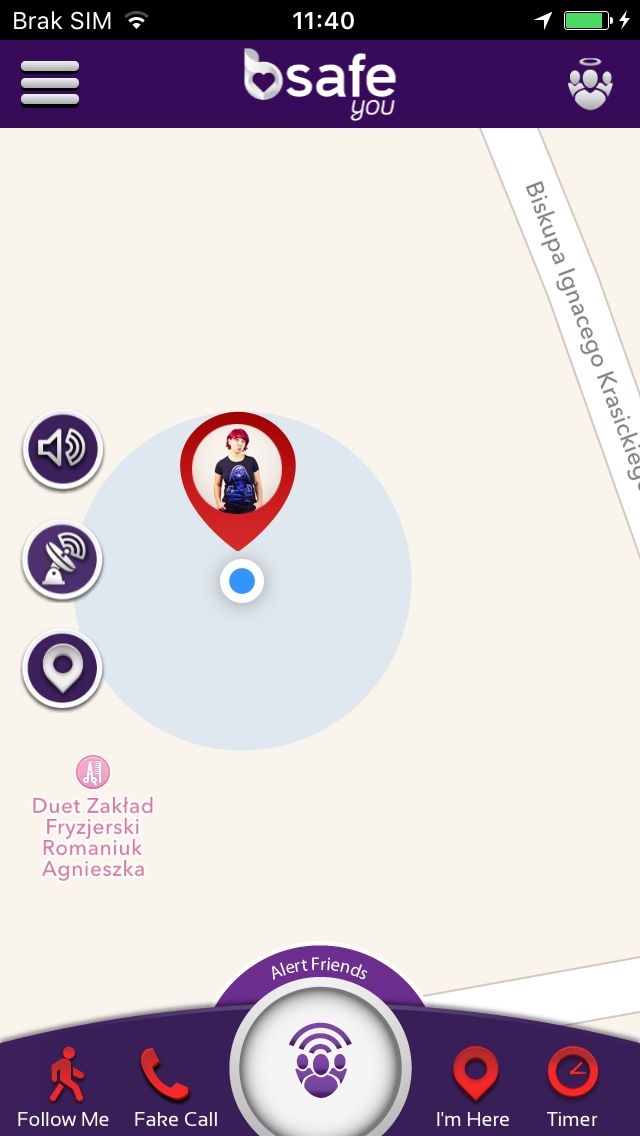640x1136 pixels.
Task: Trigger a Fake Call
Action: click(176, 1086)
